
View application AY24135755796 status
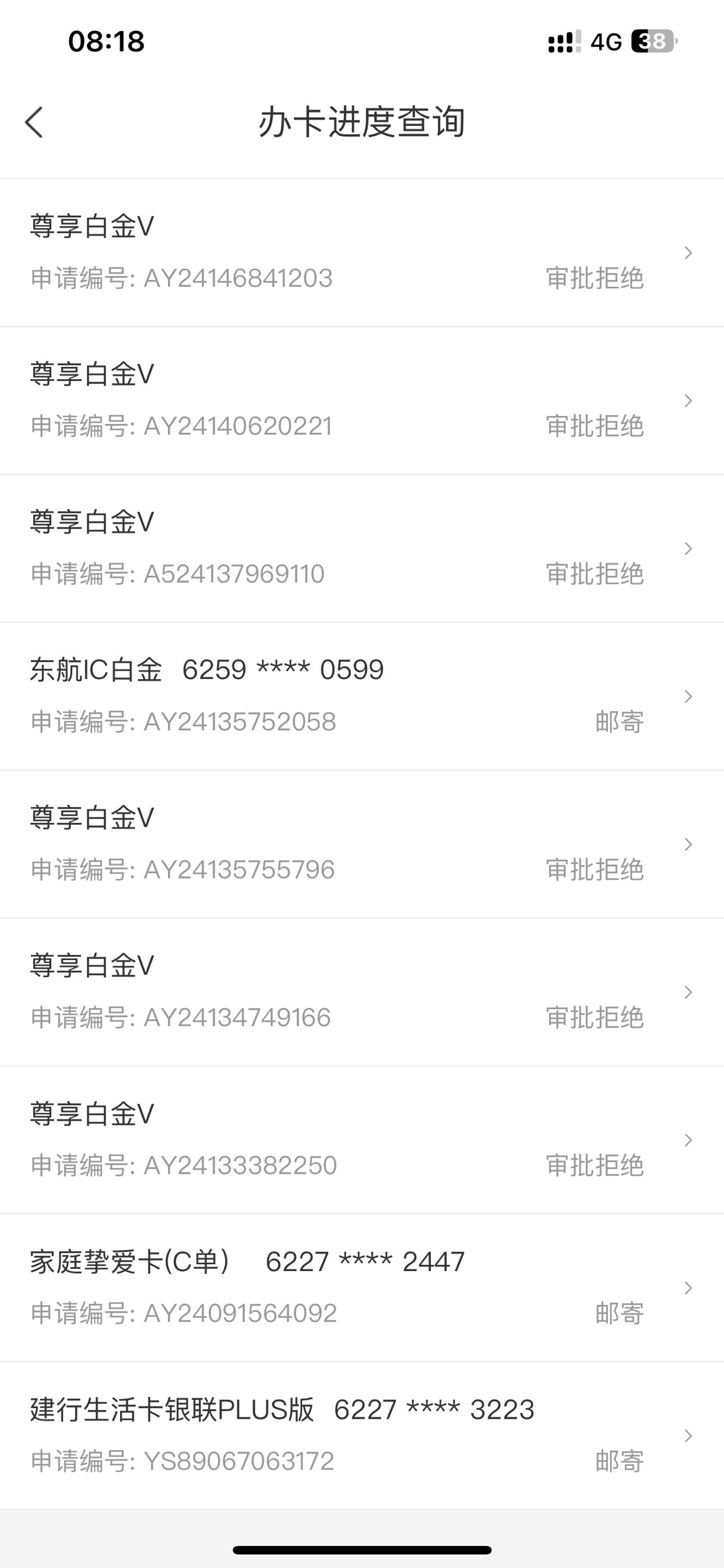362,844
